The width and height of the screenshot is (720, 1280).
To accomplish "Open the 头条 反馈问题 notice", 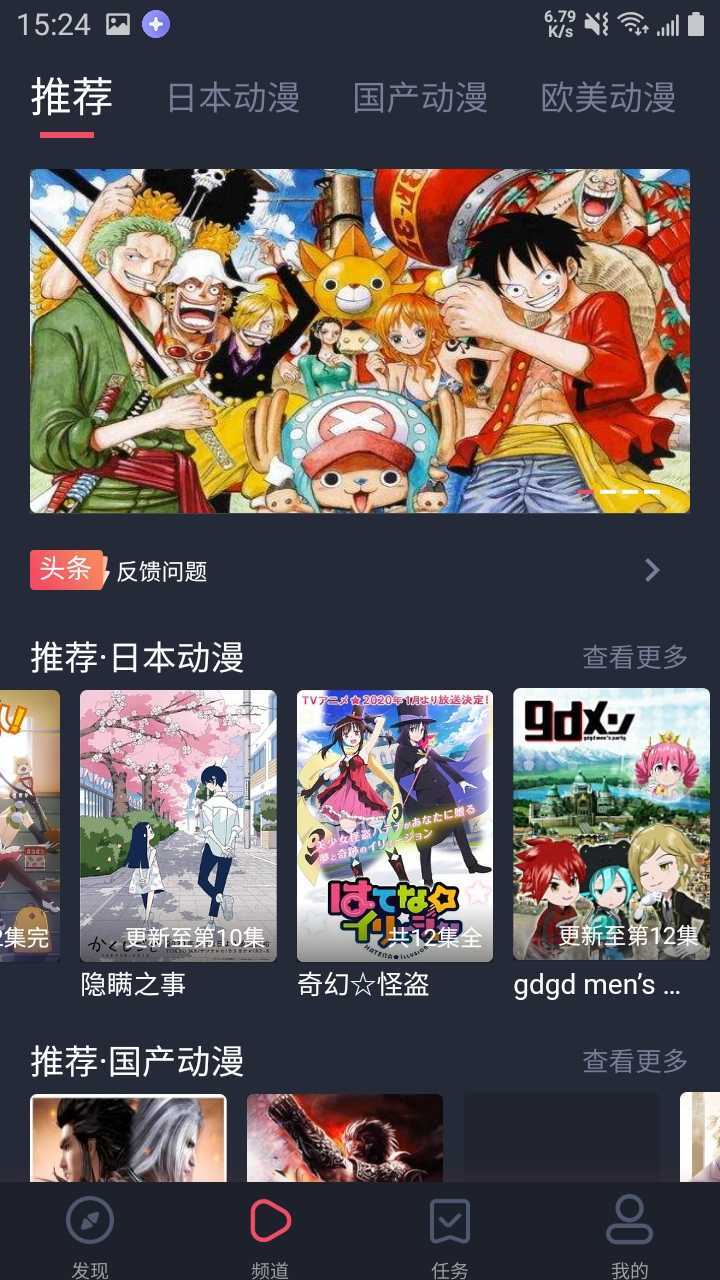I will 360,570.
